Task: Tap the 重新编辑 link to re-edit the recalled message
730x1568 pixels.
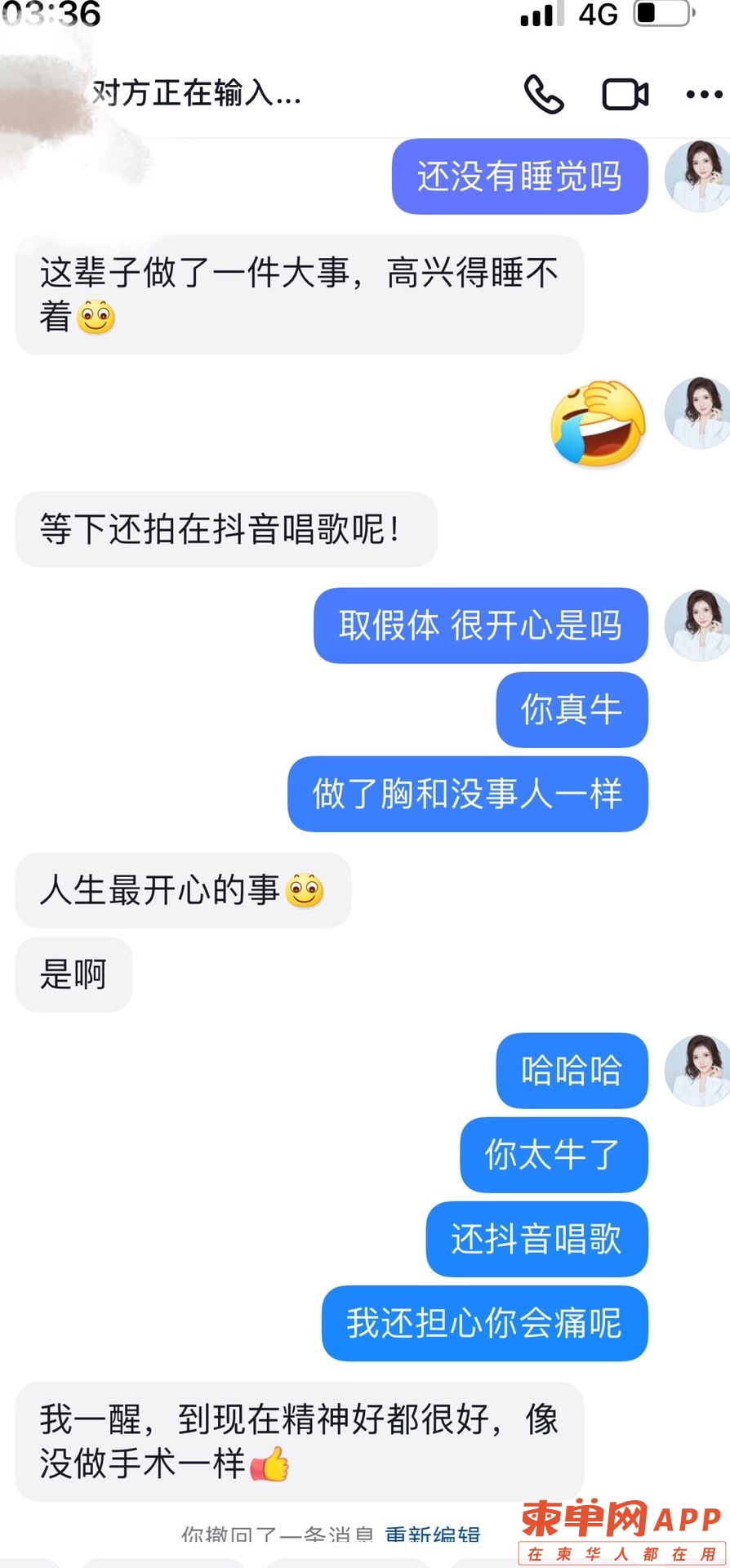Action: (x=433, y=1535)
